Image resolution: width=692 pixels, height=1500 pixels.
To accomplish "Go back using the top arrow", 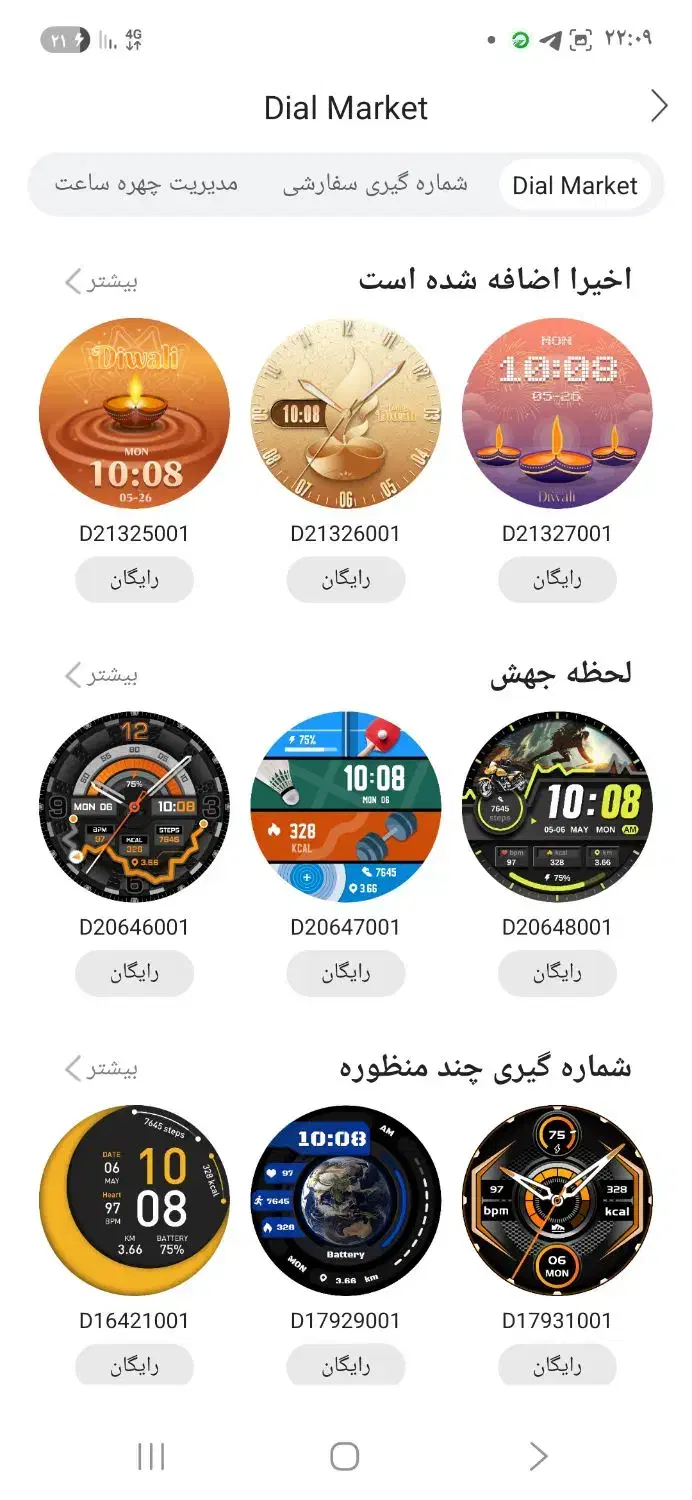I will coord(658,106).
